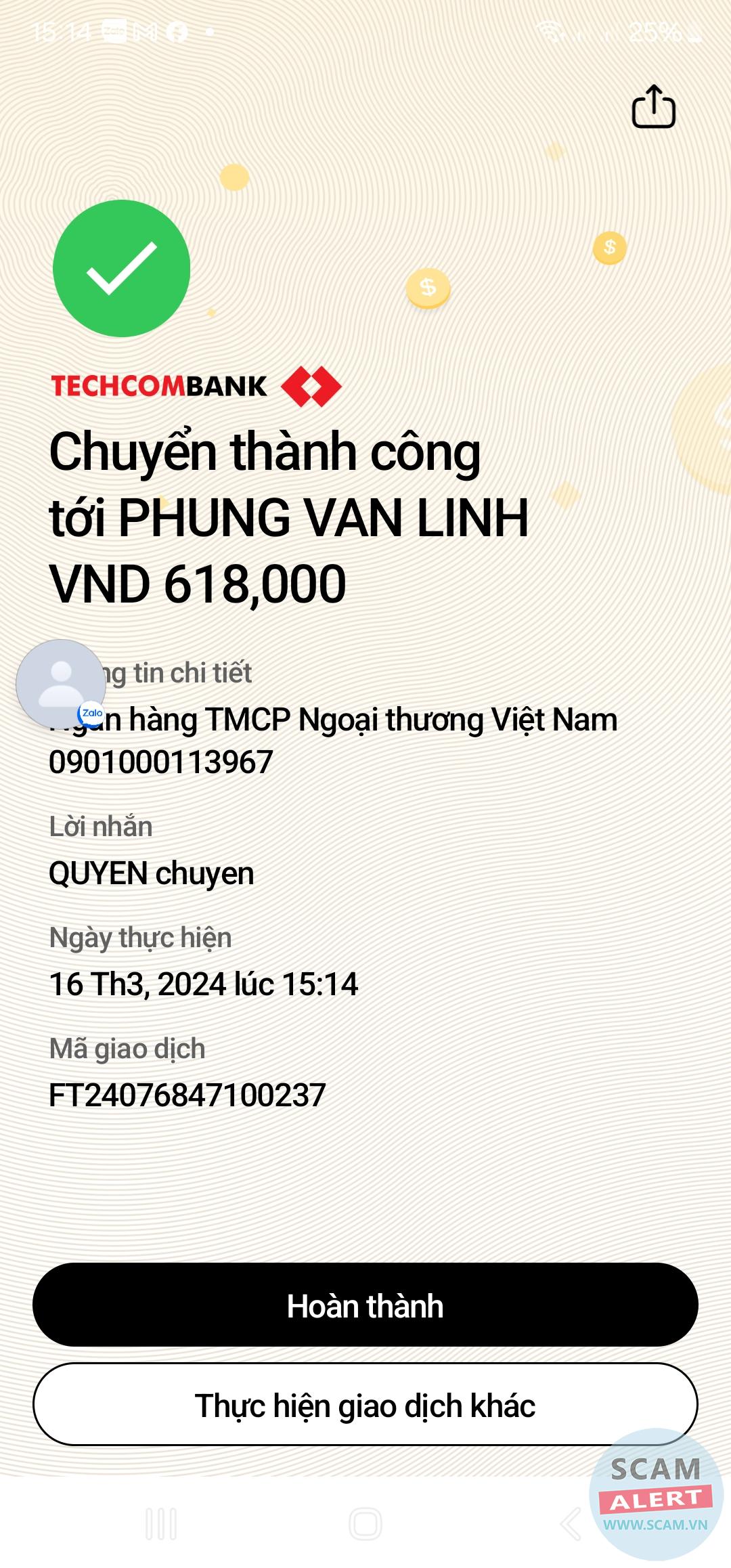Viewport: 731px width, 1568px height.
Task: Open the Zalo chat head bubble
Action: (x=61, y=684)
